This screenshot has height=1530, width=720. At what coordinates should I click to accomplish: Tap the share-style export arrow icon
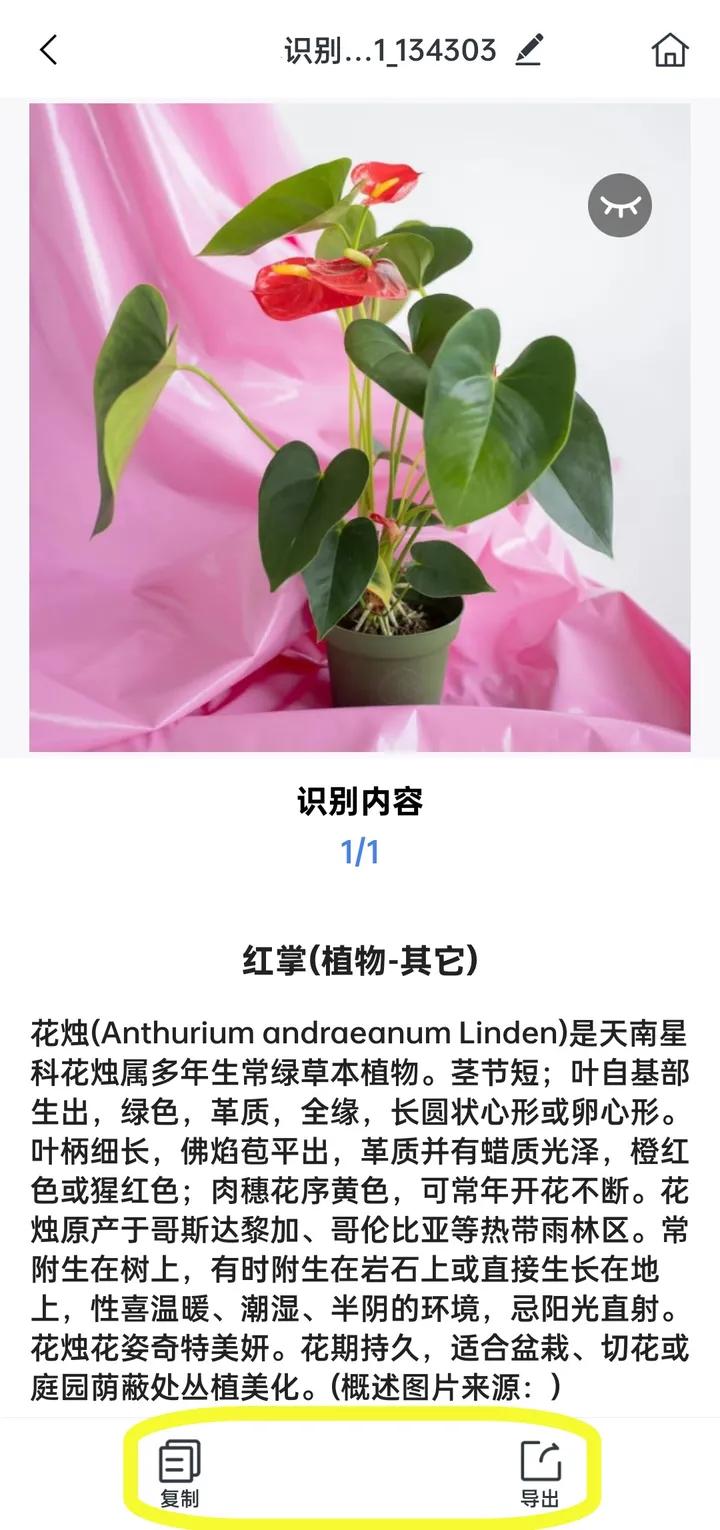pos(540,1462)
